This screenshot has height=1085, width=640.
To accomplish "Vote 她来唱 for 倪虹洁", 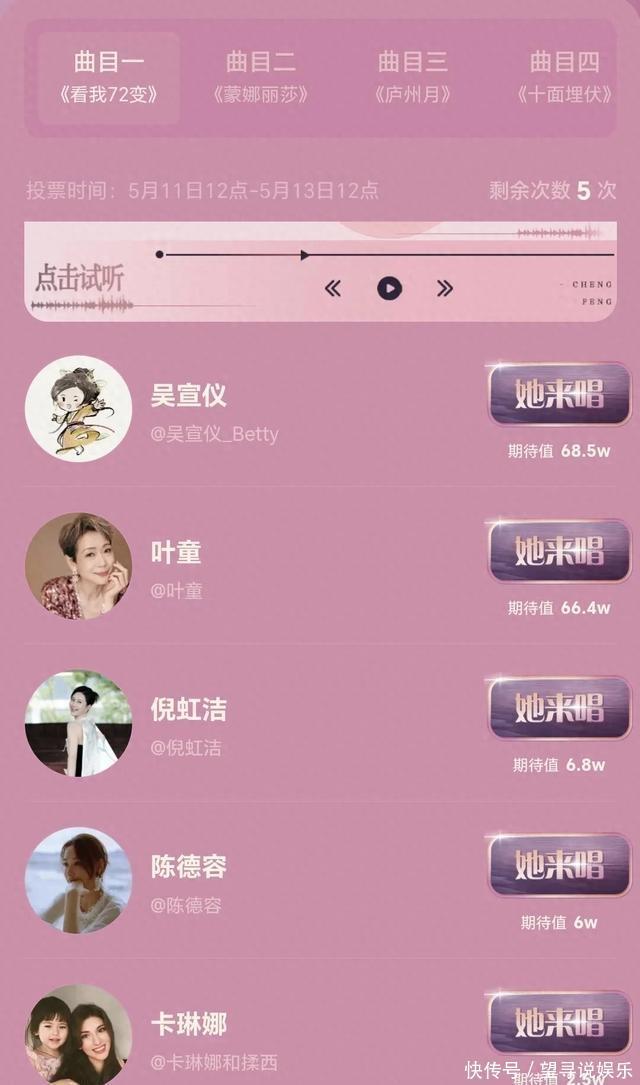I will coord(559,708).
